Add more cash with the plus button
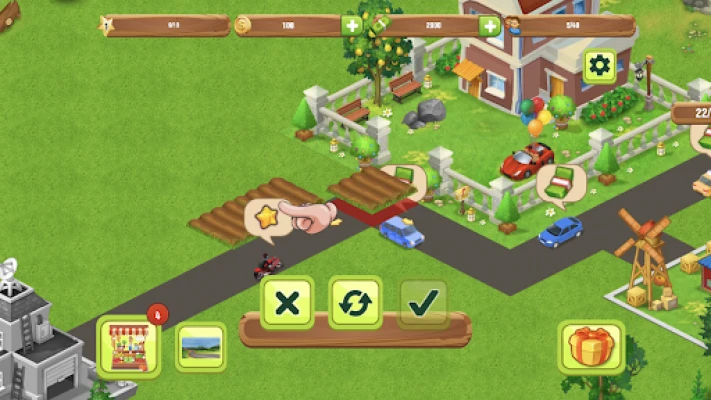The image size is (711, 400). pyautogui.click(x=489, y=26)
